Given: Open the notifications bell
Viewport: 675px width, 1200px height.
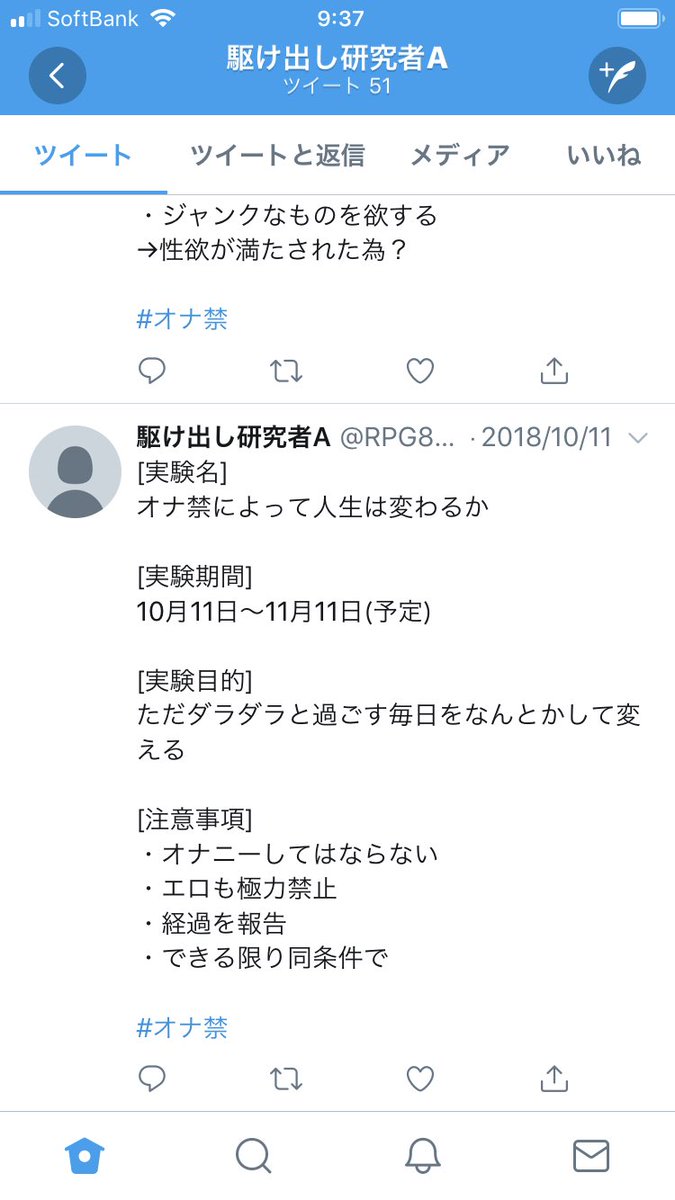Looking at the screenshot, I should click(422, 1156).
